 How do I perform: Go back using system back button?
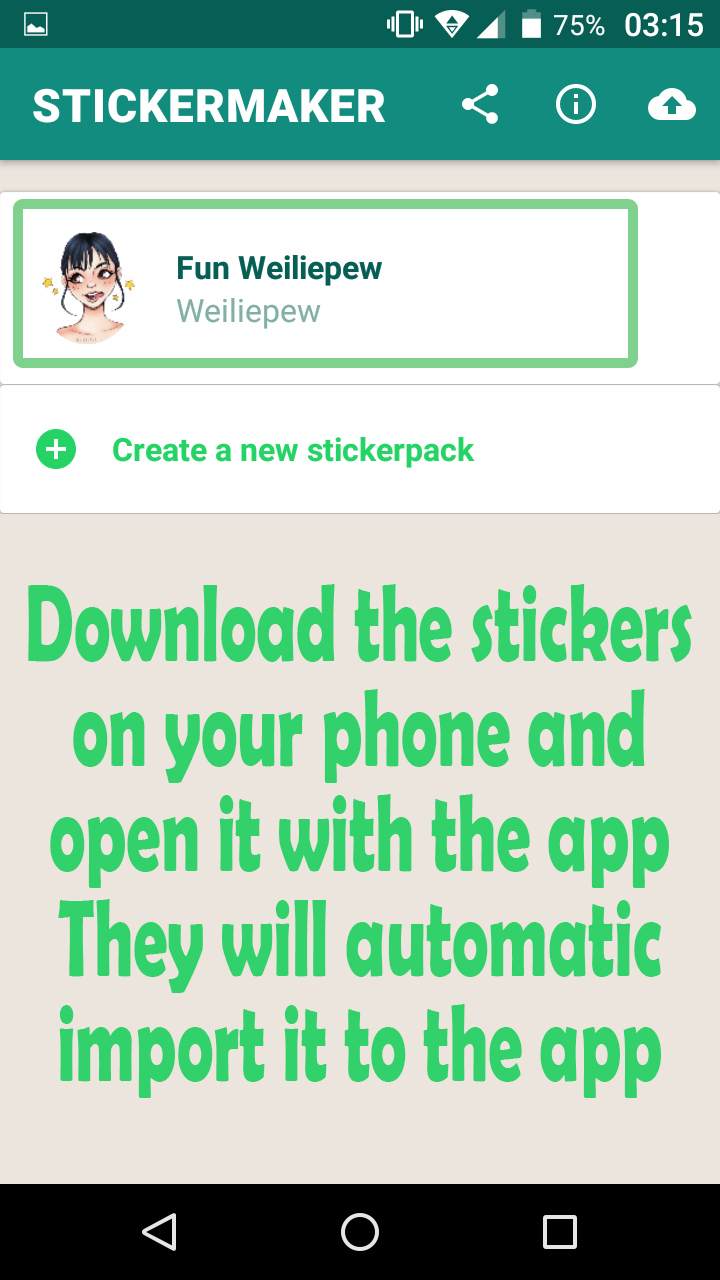(160, 1232)
